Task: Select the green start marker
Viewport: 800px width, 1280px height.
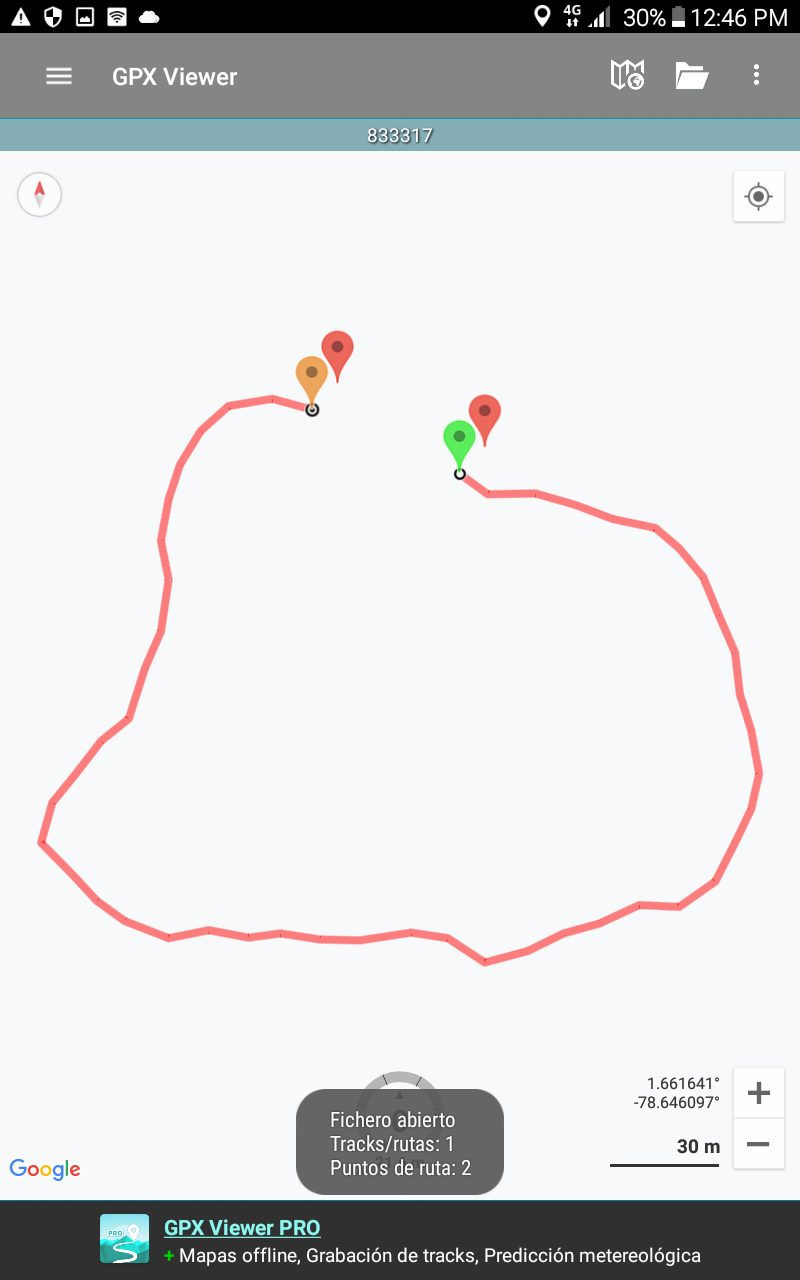Action: click(459, 440)
